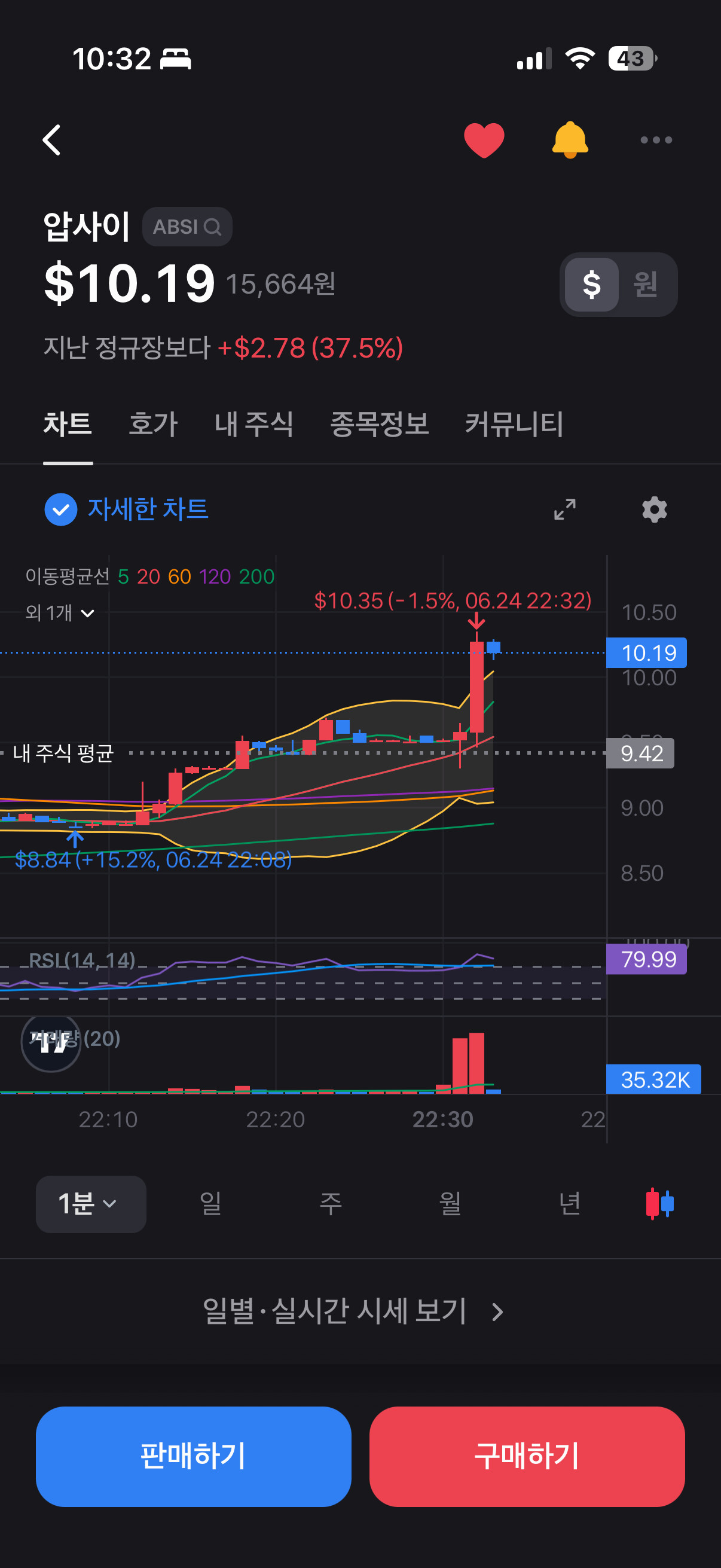Open chart settings gear

coord(655,510)
